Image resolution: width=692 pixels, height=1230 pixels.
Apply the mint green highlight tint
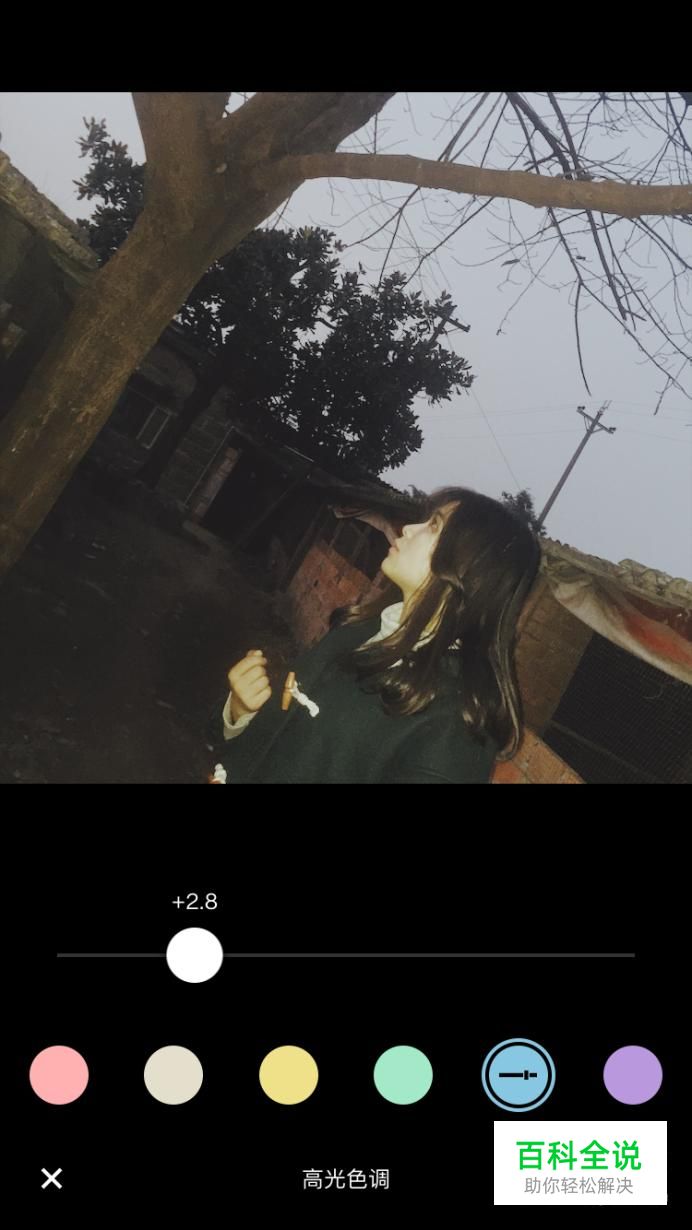click(x=403, y=1075)
